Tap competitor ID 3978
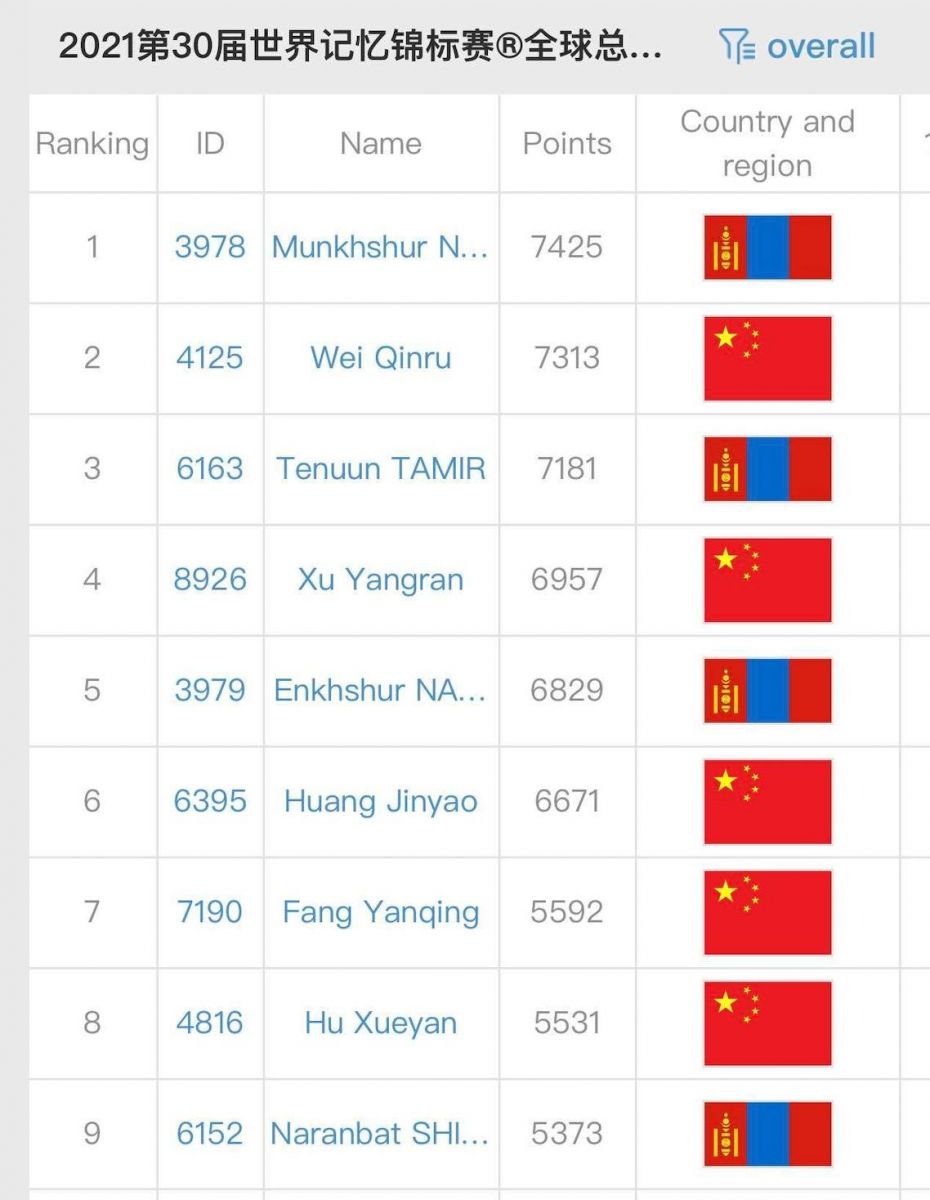930x1200 pixels. point(209,247)
